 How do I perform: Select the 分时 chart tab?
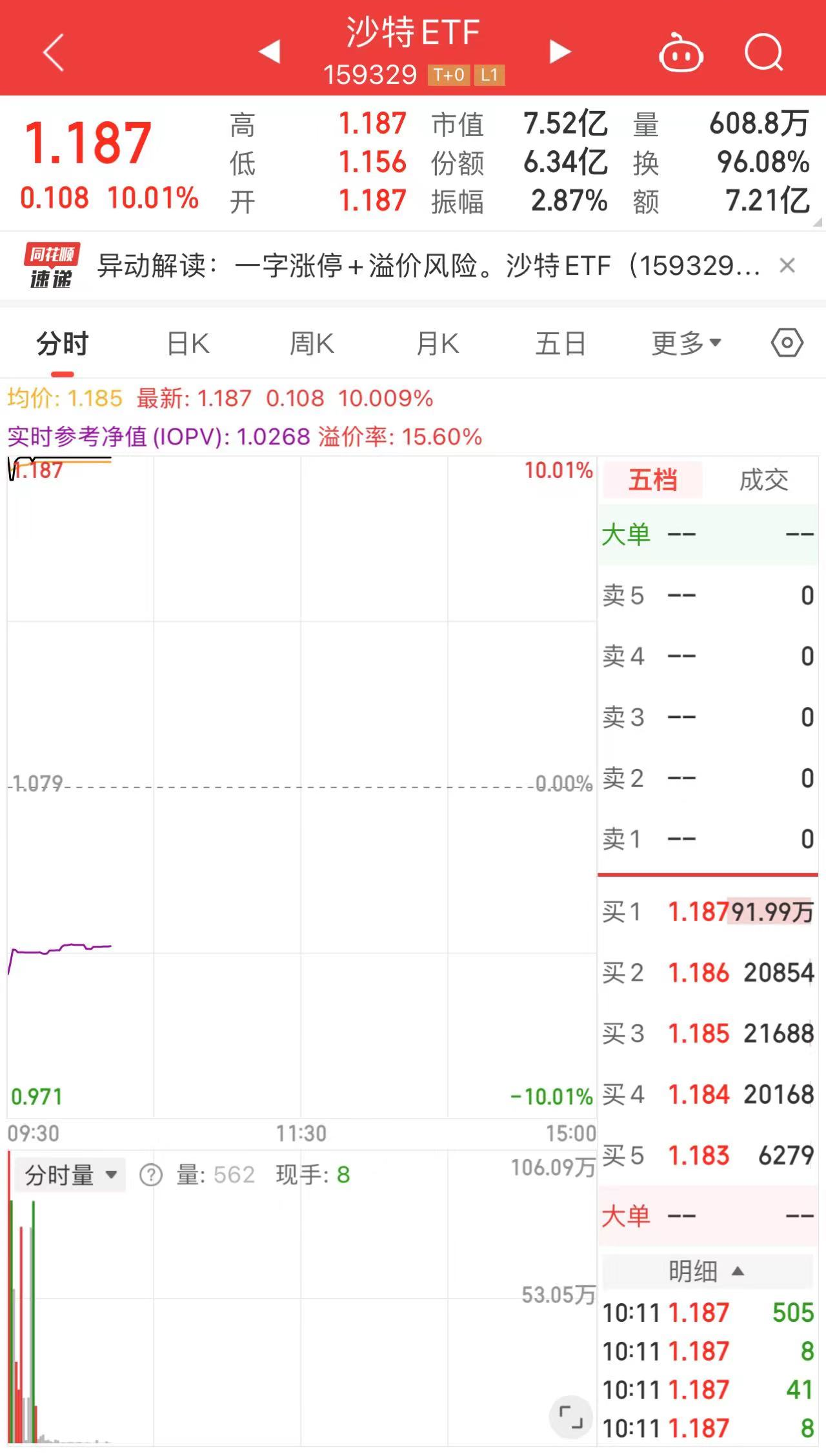(x=62, y=344)
